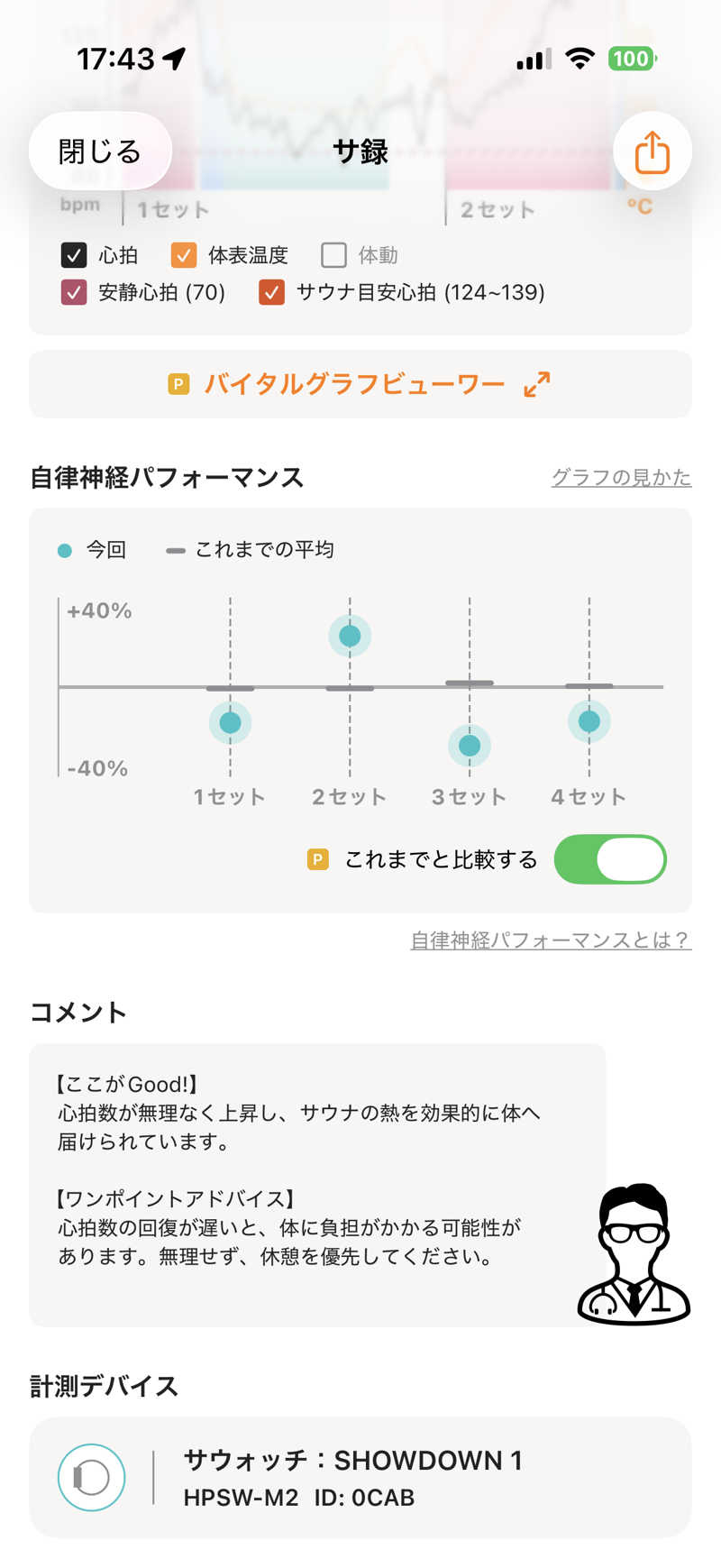The height and width of the screenshot is (1568, 721).
Task: Uncheck the 心拍 checkbox
Action: (x=74, y=255)
